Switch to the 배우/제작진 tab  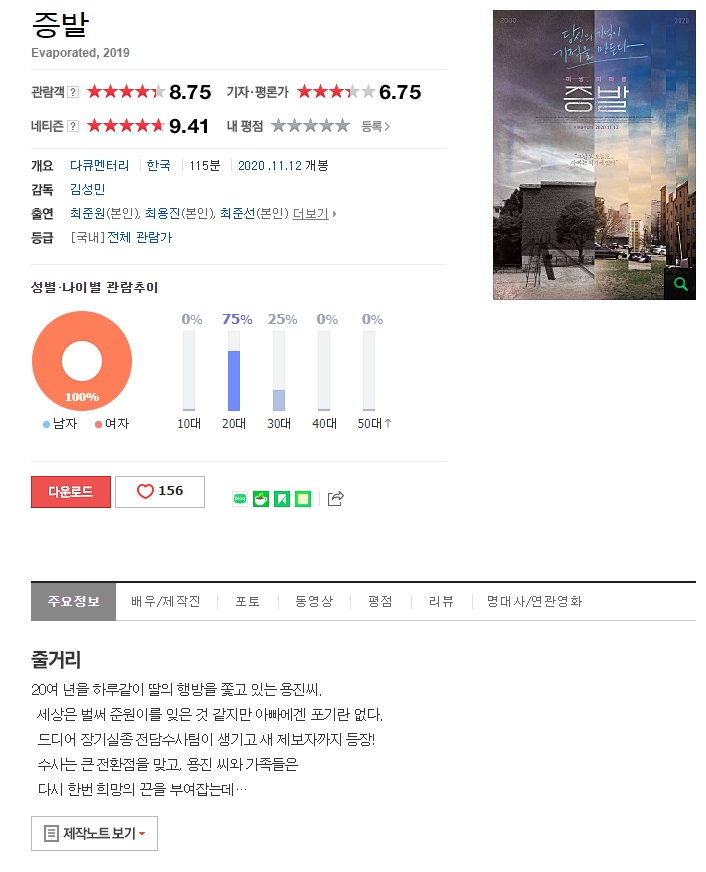click(166, 602)
